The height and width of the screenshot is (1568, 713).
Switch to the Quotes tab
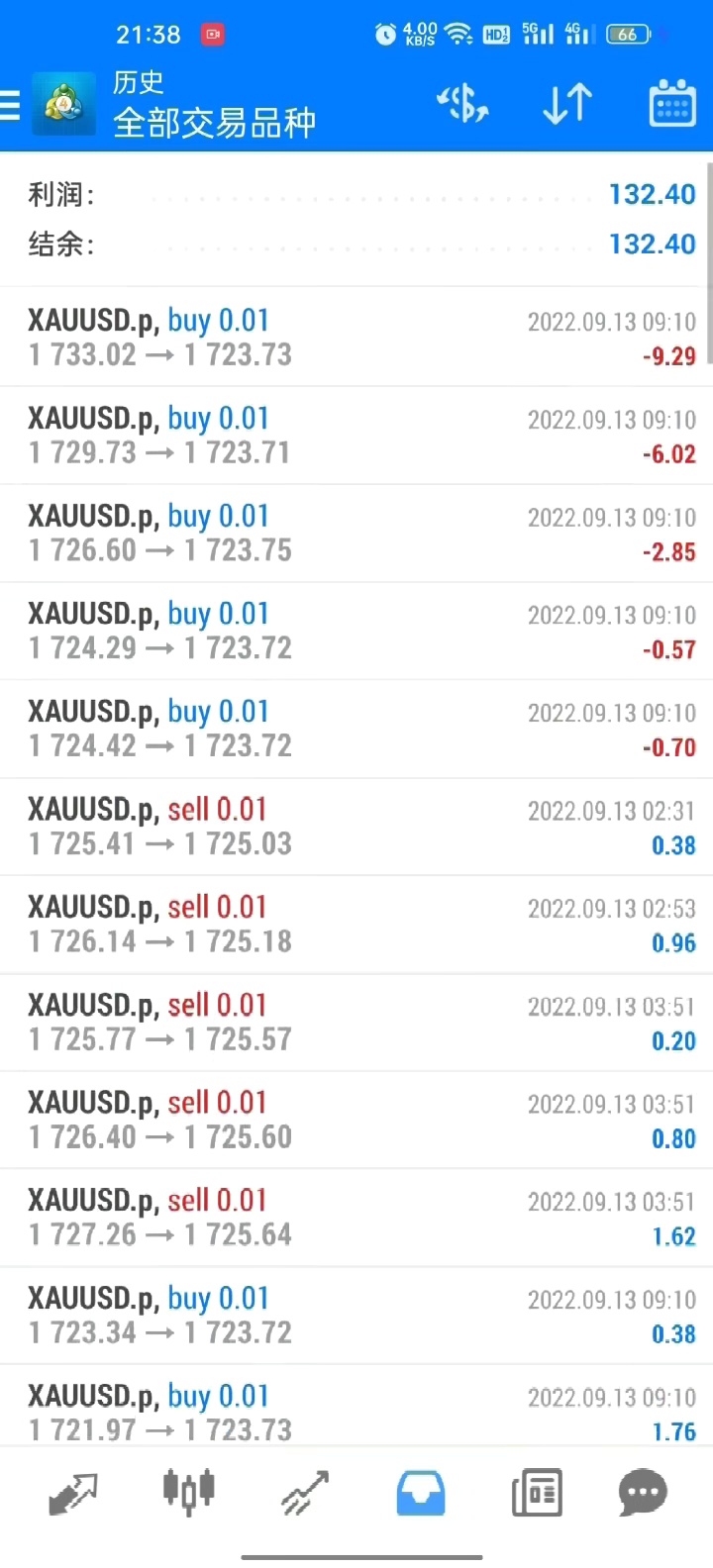pos(73,1493)
